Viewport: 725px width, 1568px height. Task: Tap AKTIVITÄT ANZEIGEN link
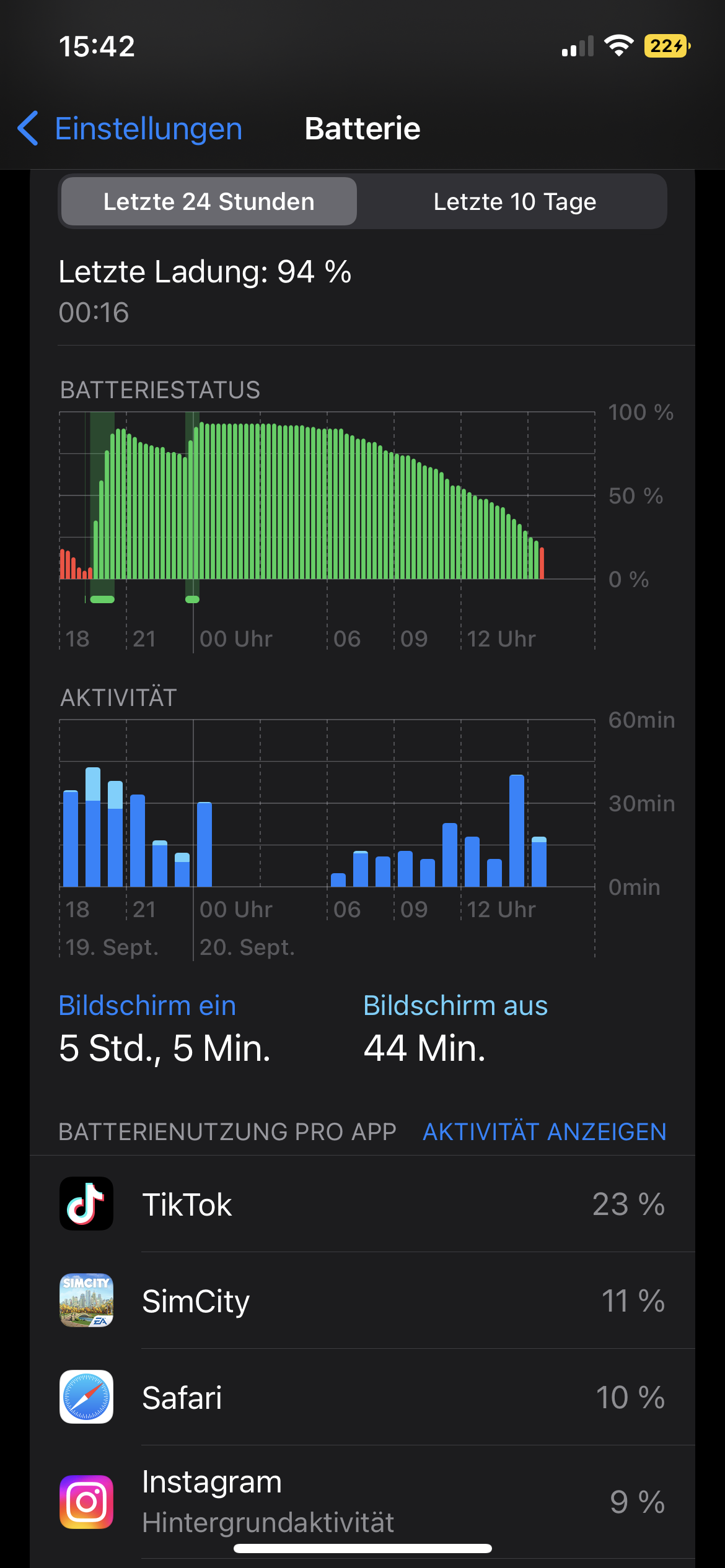(x=544, y=1132)
